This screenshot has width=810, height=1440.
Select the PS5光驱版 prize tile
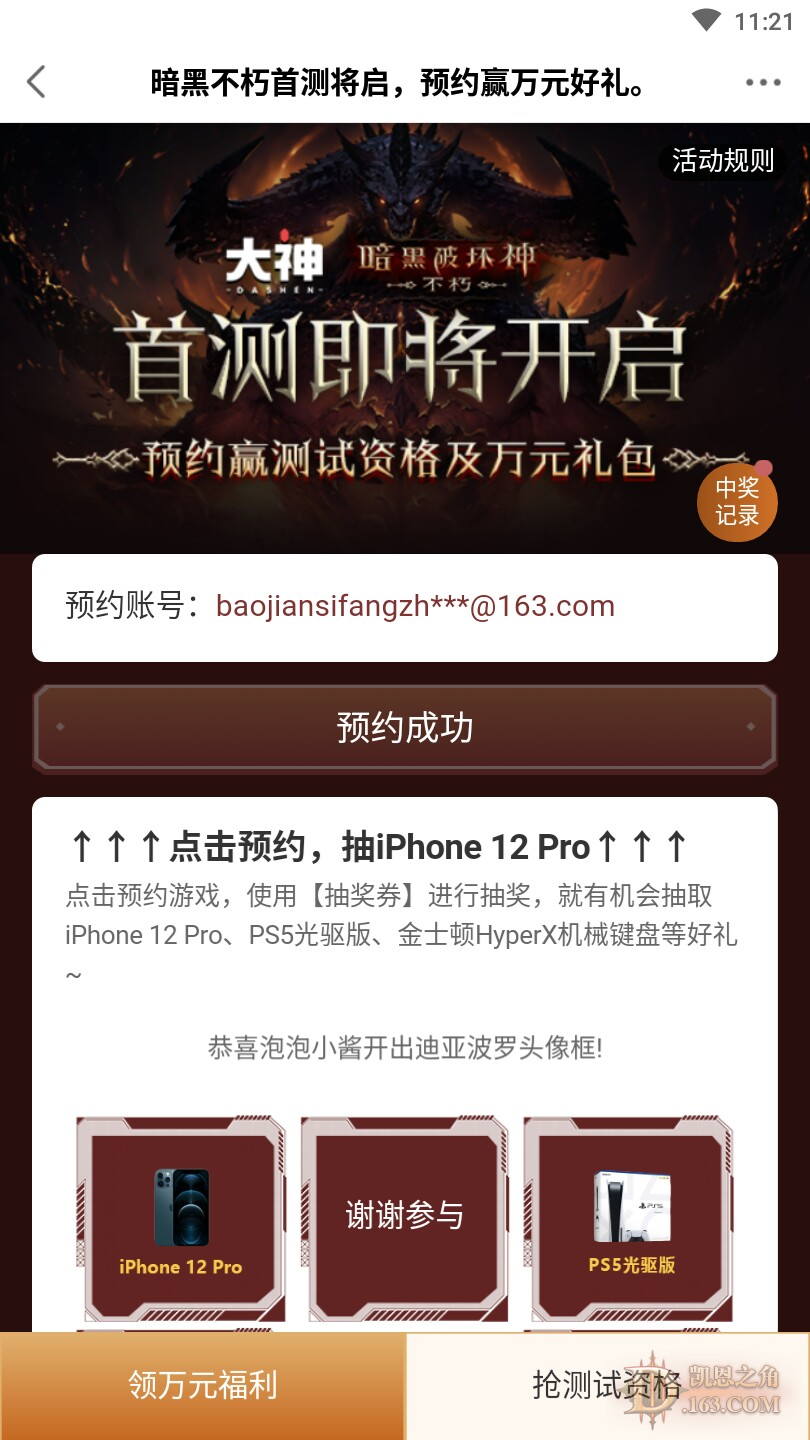630,1220
